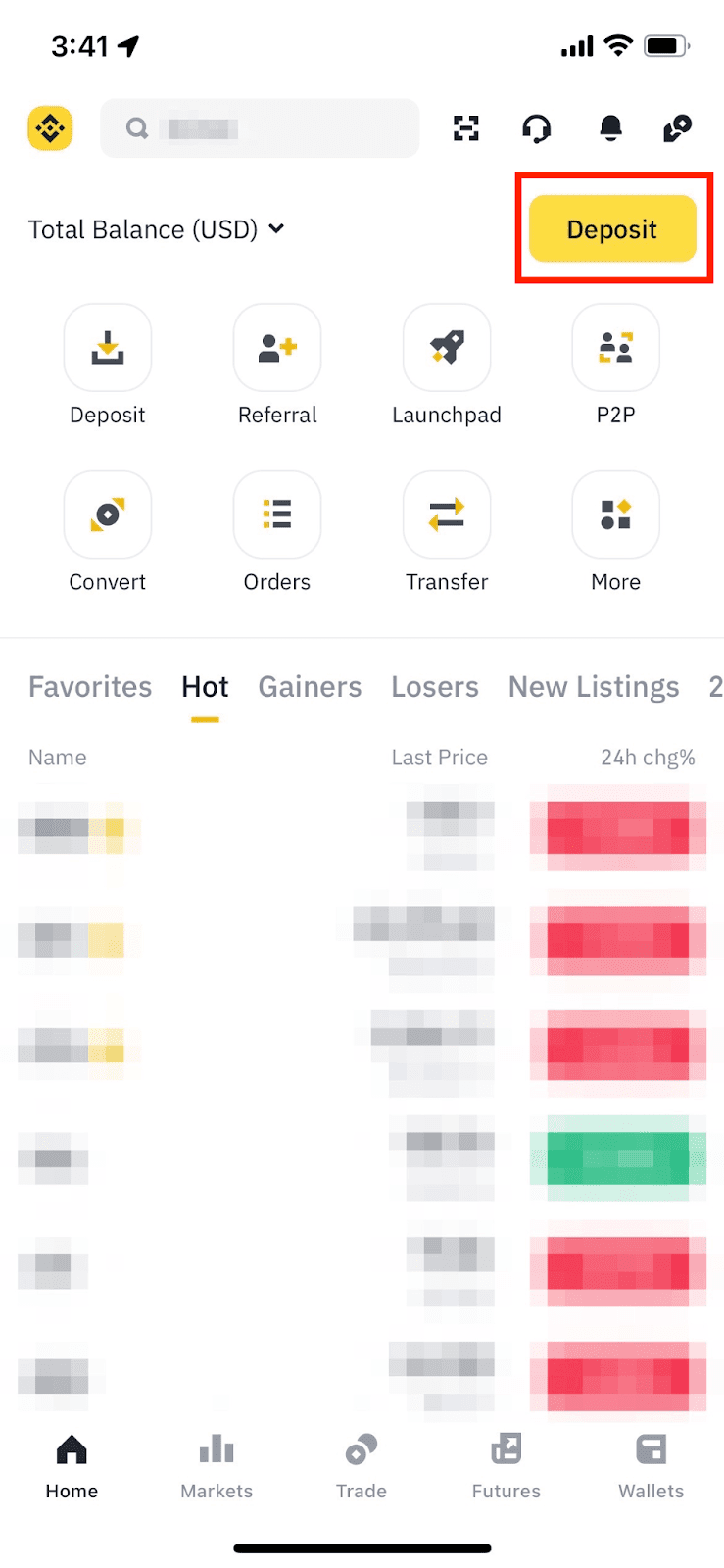Switch to the Gainers tab

pyautogui.click(x=310, y=687)
